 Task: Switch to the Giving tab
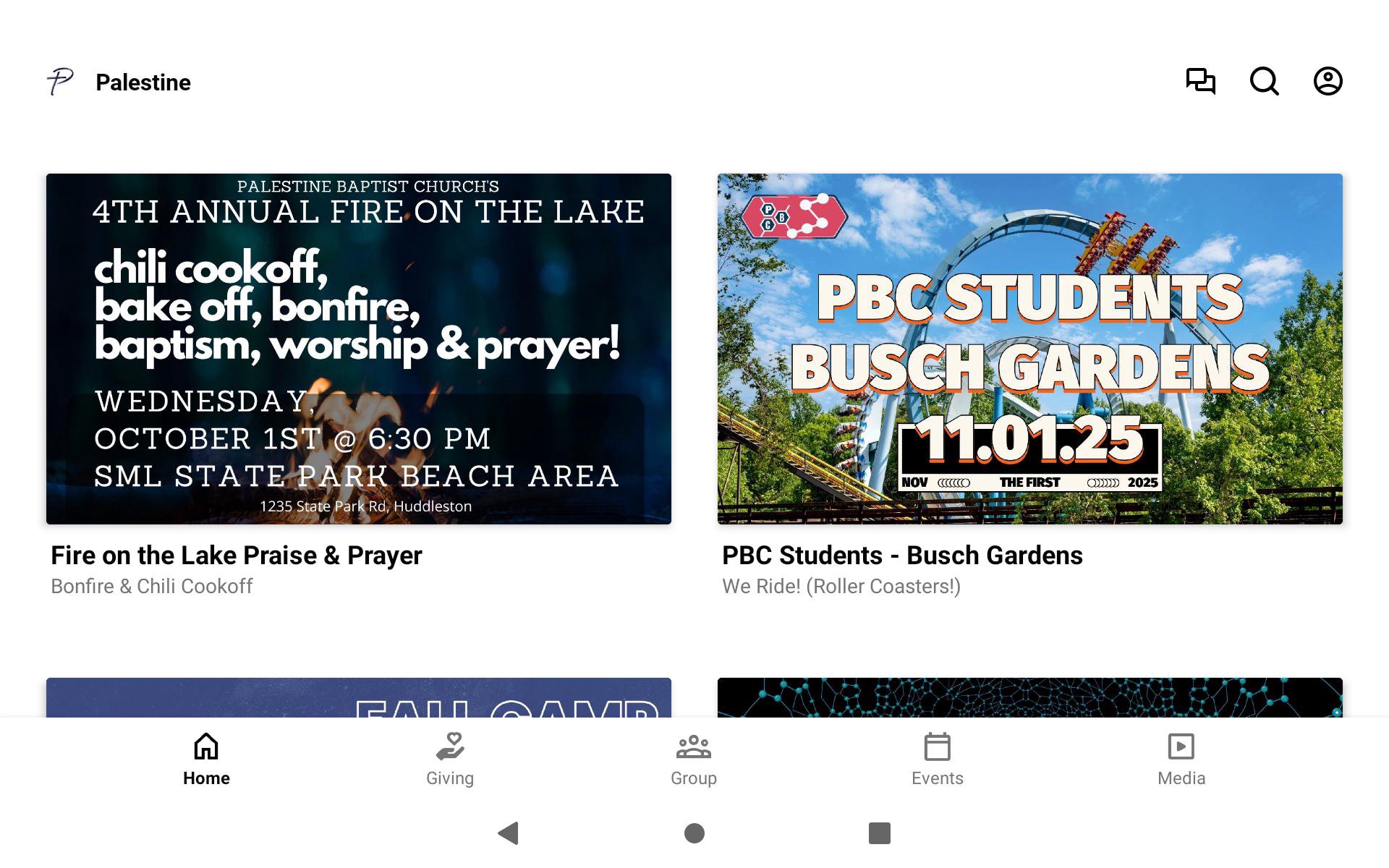(450, 759)
